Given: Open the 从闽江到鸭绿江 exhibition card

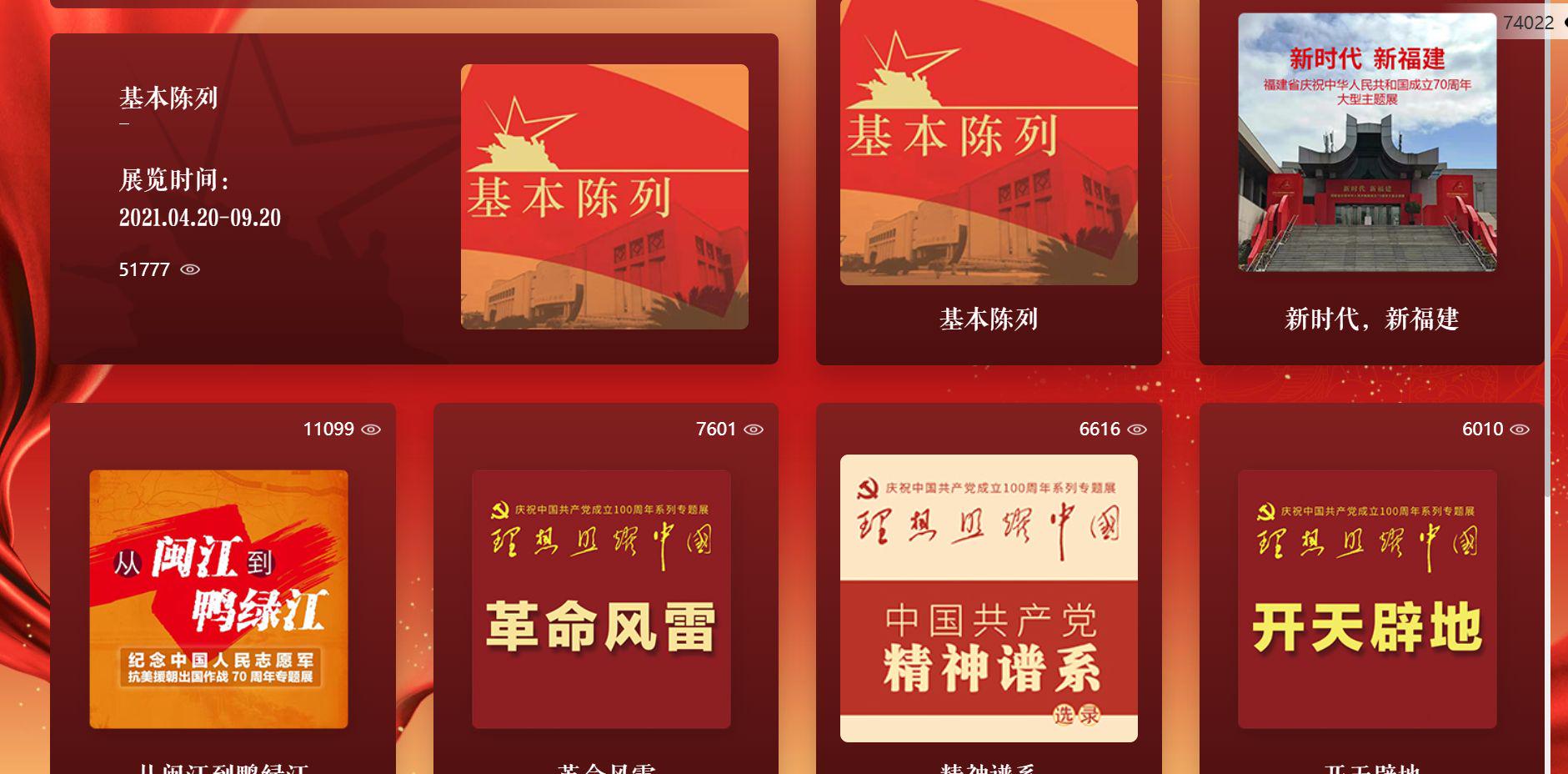Looking at the screenshot, I should (x=219, y=599).
